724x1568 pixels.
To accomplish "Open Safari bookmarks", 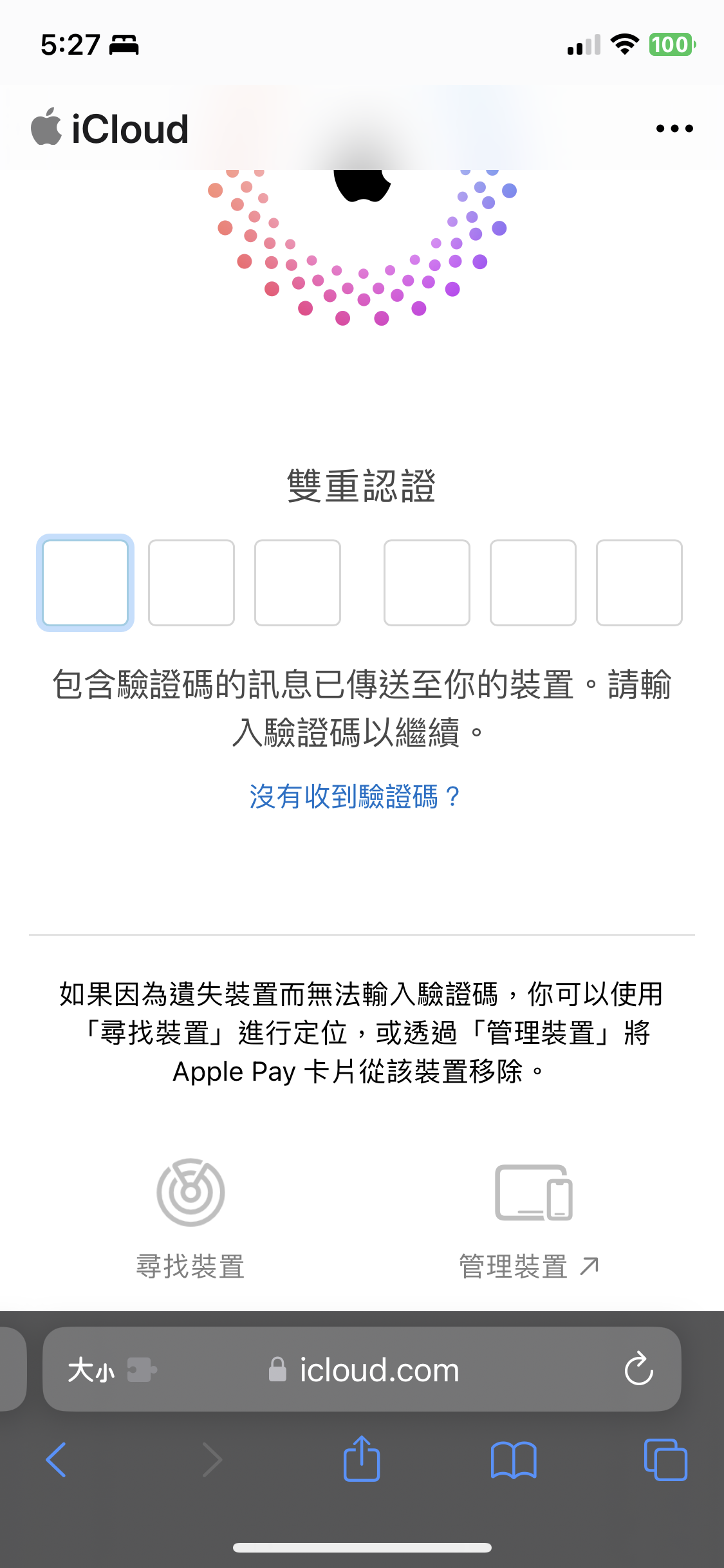I will pos(513,1460).
